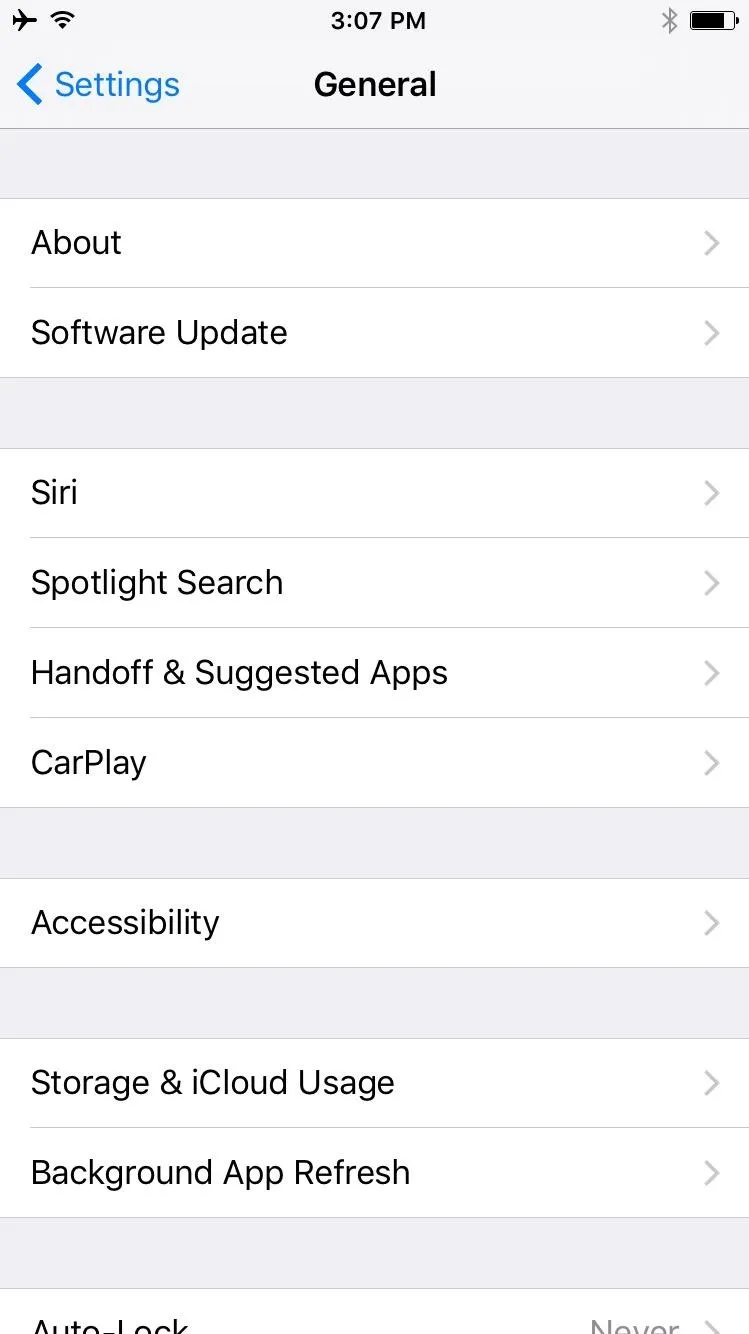749x1334 pixels.
Task: Go back to Settings
Action: (x=98, y=85)
